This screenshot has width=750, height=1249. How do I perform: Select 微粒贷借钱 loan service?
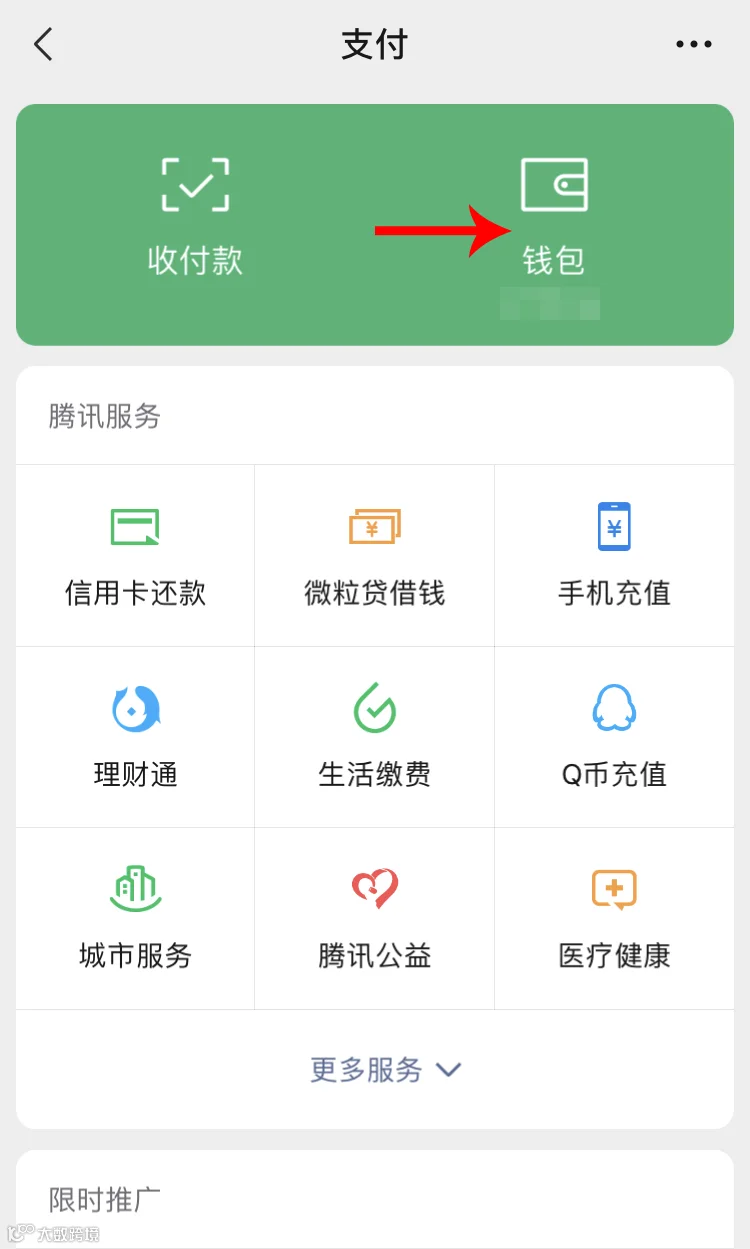(x=375, y=555)
